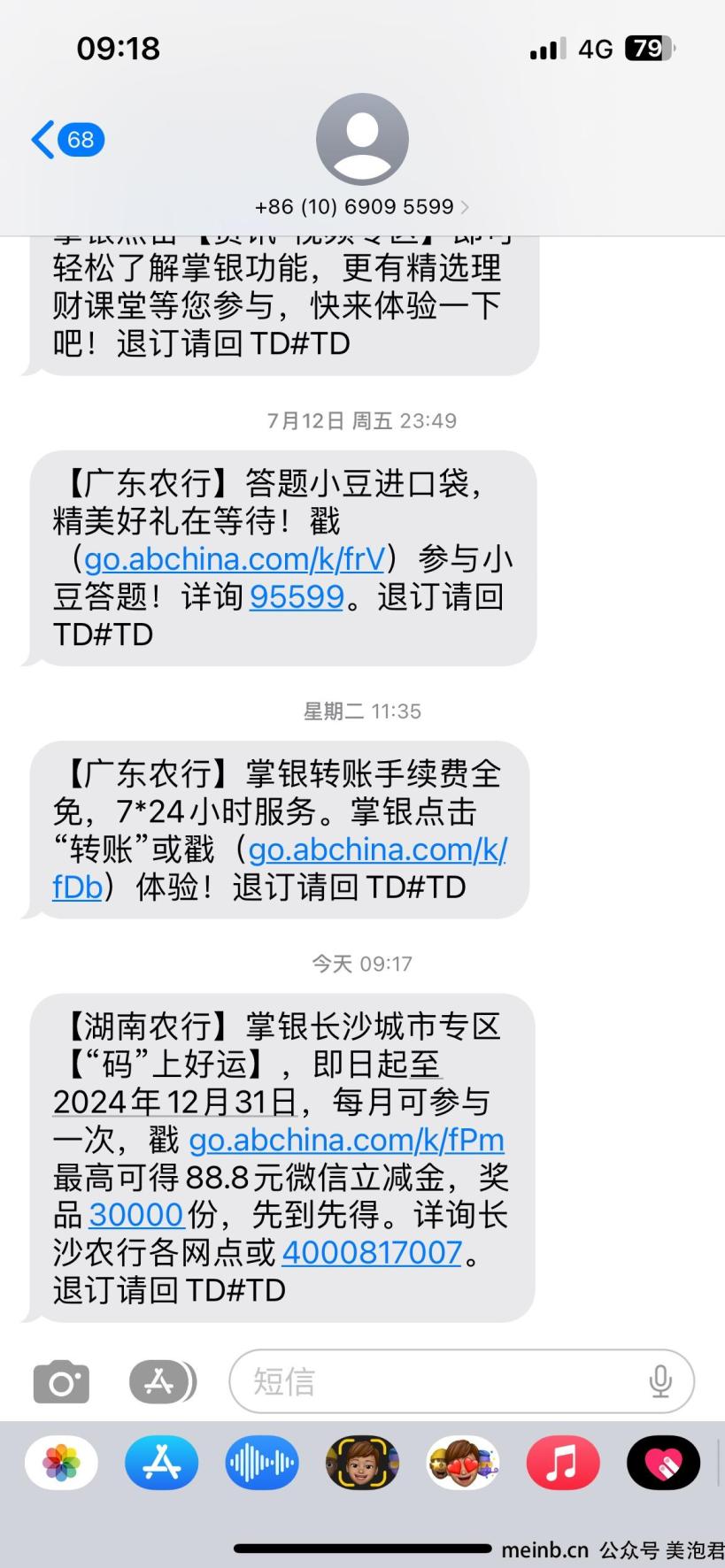This screenshot has width=725, height=1568.
Task: Tap the underlined 30000 number link
Action: coord(136,1215)
